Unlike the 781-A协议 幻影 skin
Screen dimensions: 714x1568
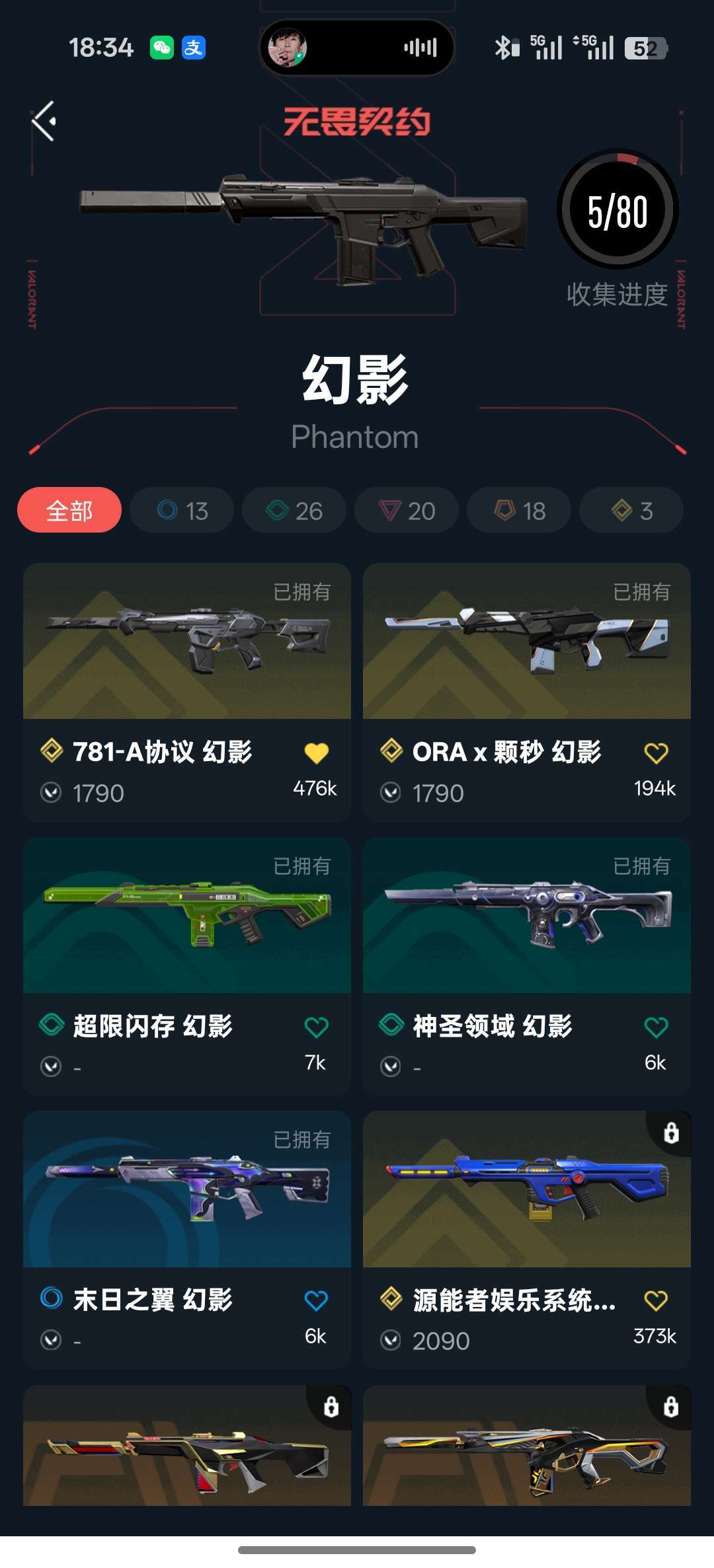[x=316, y=753]
